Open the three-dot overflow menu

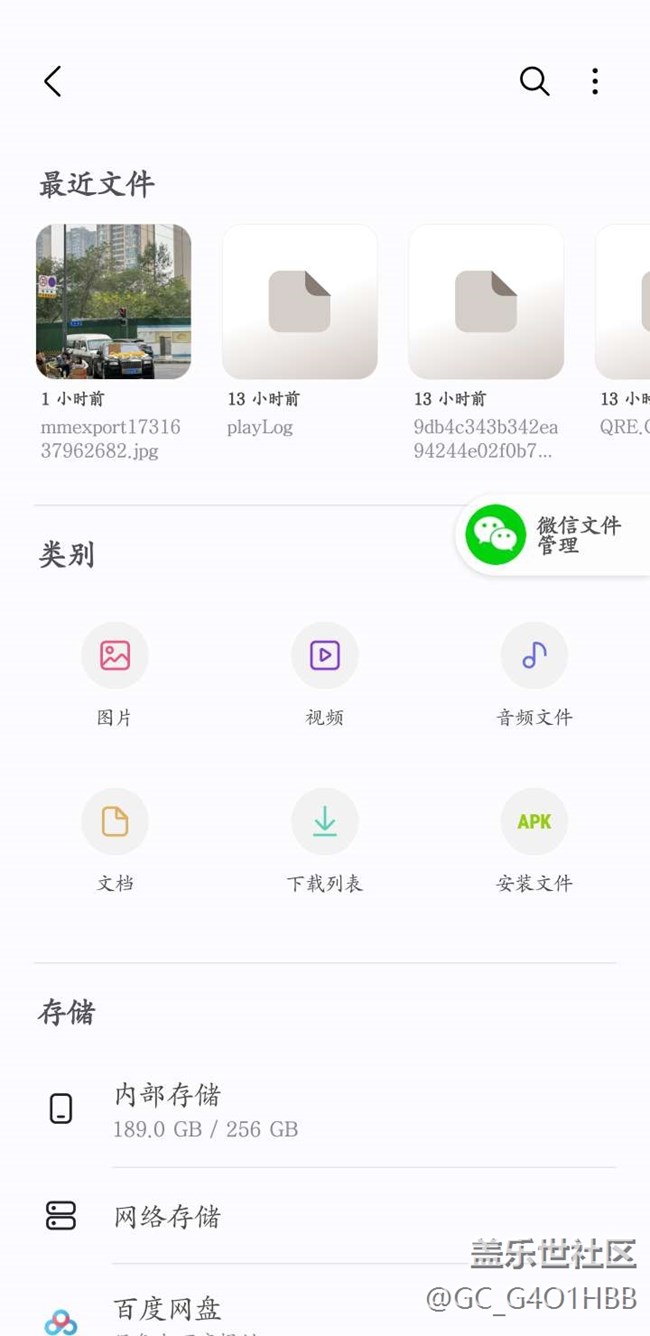click(x=595, y=82)
